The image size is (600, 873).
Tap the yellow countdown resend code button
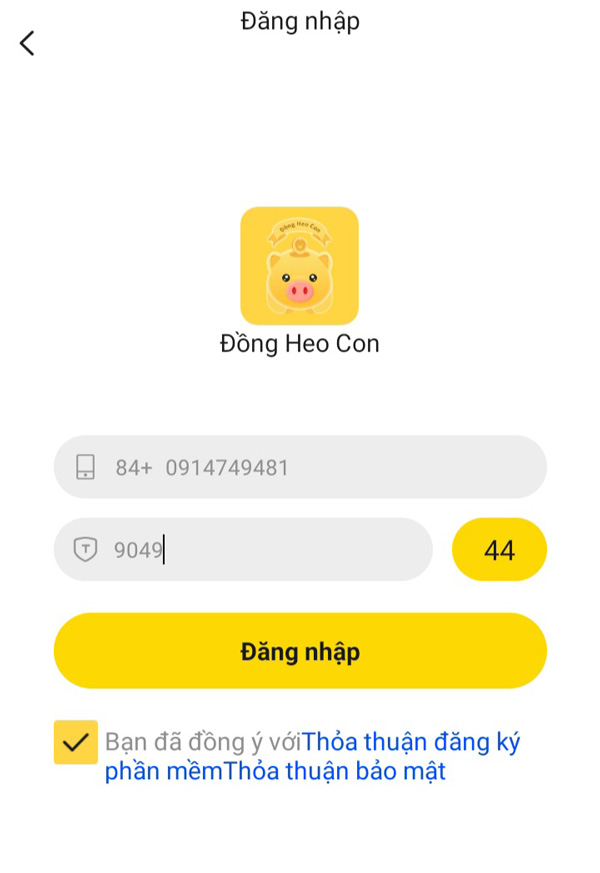(499, 549)
